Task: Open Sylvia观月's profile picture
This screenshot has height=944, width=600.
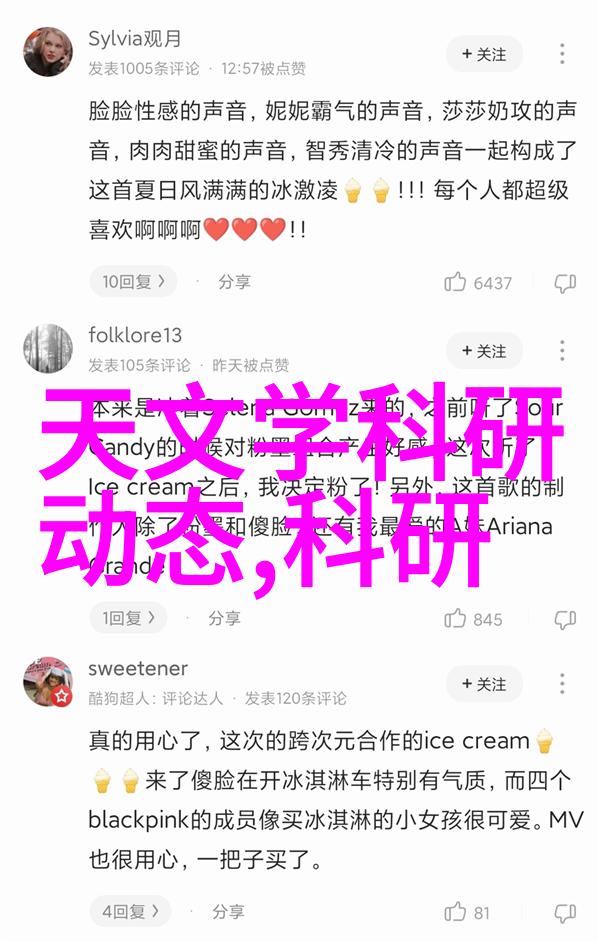Action: [48, 51]
